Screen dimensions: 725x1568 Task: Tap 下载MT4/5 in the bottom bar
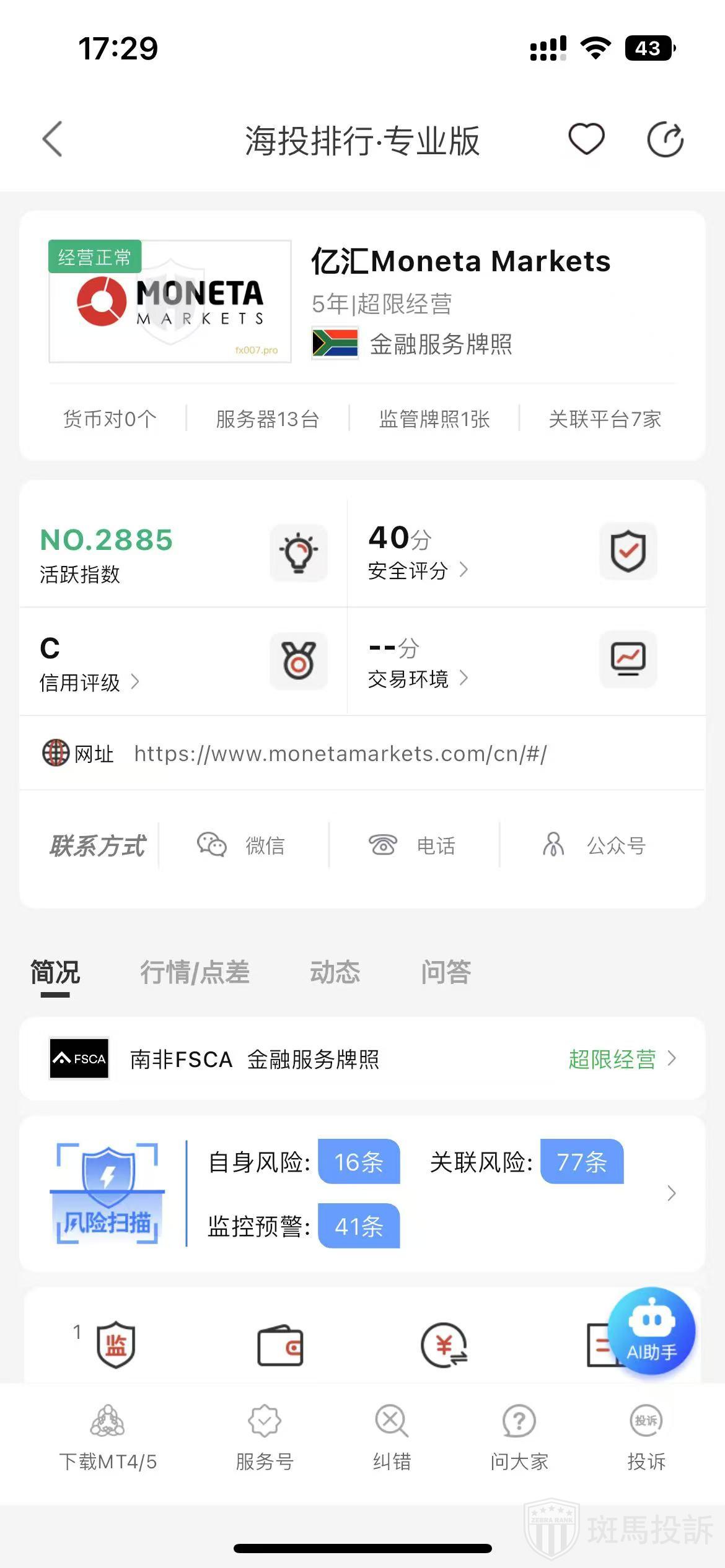coord(108,1437)
